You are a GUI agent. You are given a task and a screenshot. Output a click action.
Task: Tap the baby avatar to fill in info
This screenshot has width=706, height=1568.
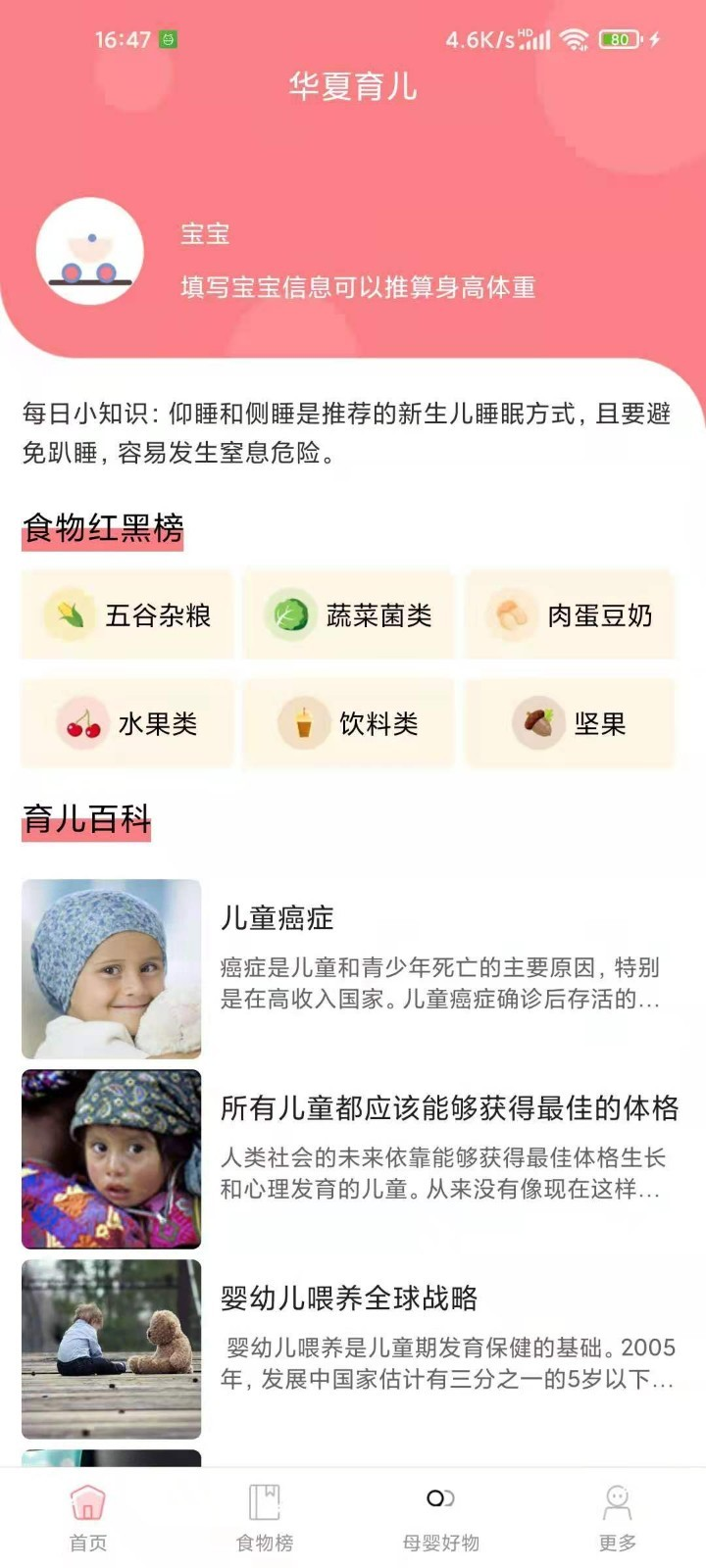click(x=90, y=251)
